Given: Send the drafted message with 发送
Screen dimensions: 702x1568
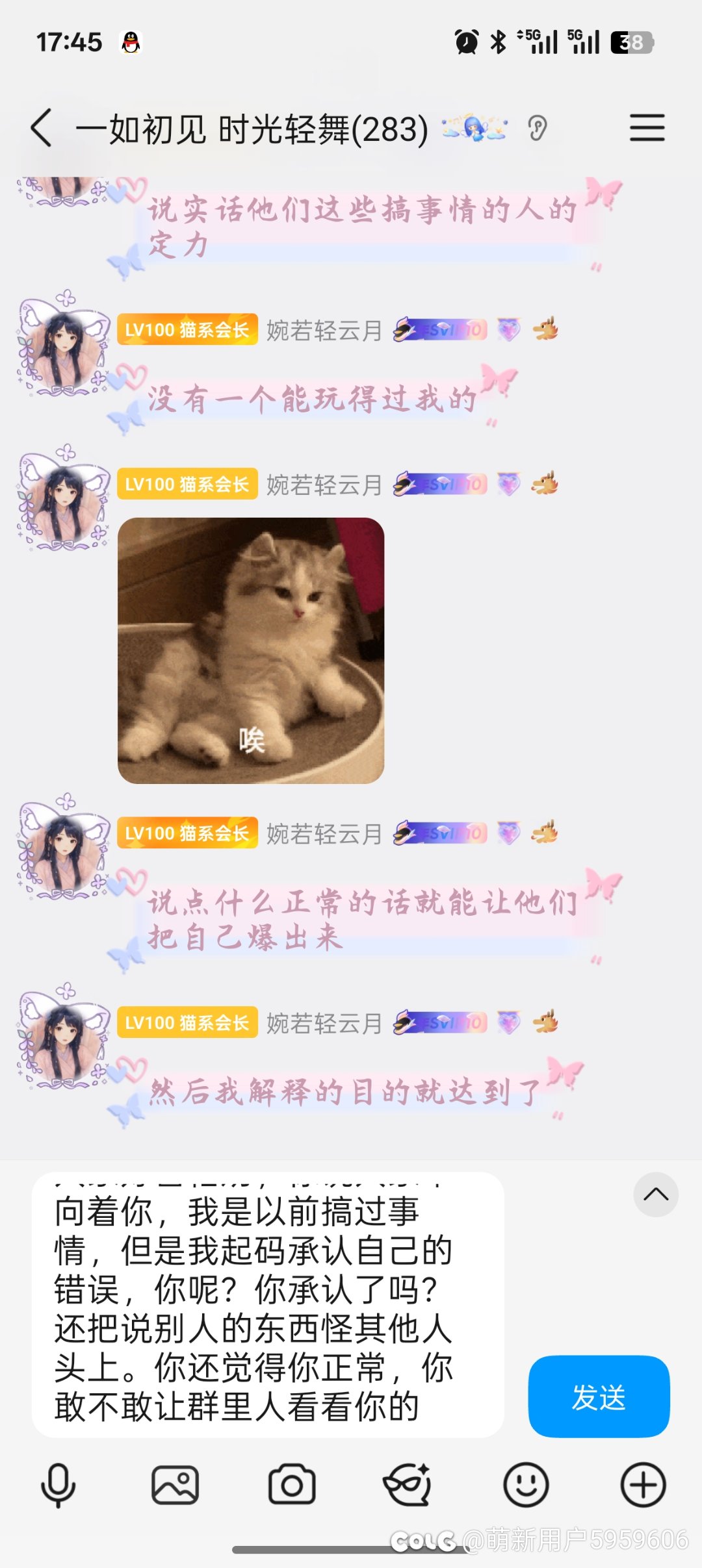Looking at the screenshot, I should coord(598,1397).
